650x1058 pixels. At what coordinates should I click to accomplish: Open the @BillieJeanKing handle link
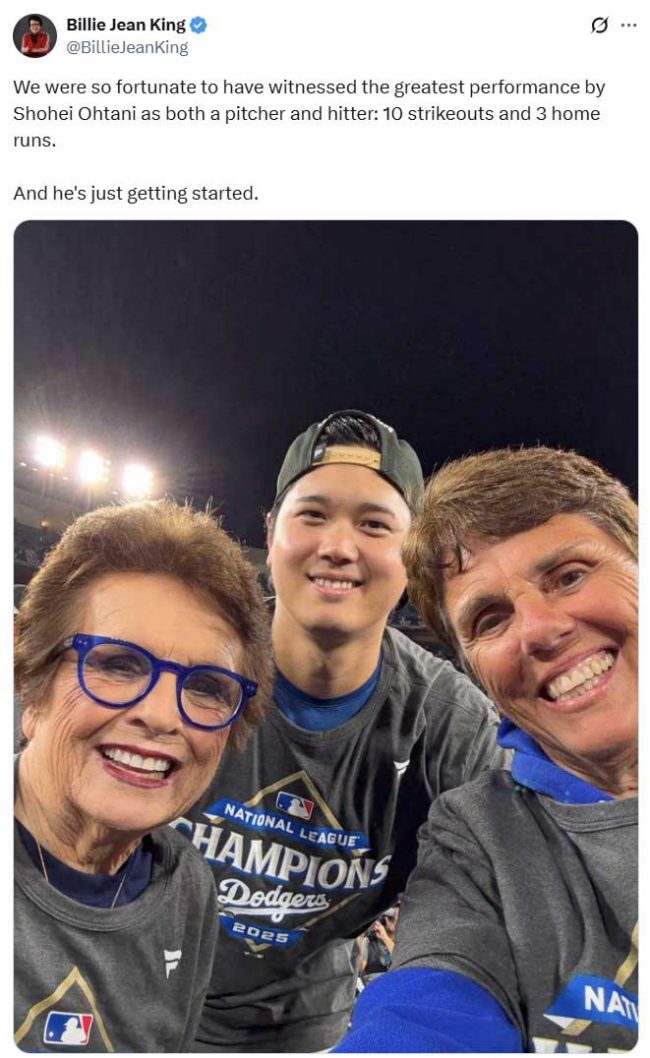coord(127,47)
